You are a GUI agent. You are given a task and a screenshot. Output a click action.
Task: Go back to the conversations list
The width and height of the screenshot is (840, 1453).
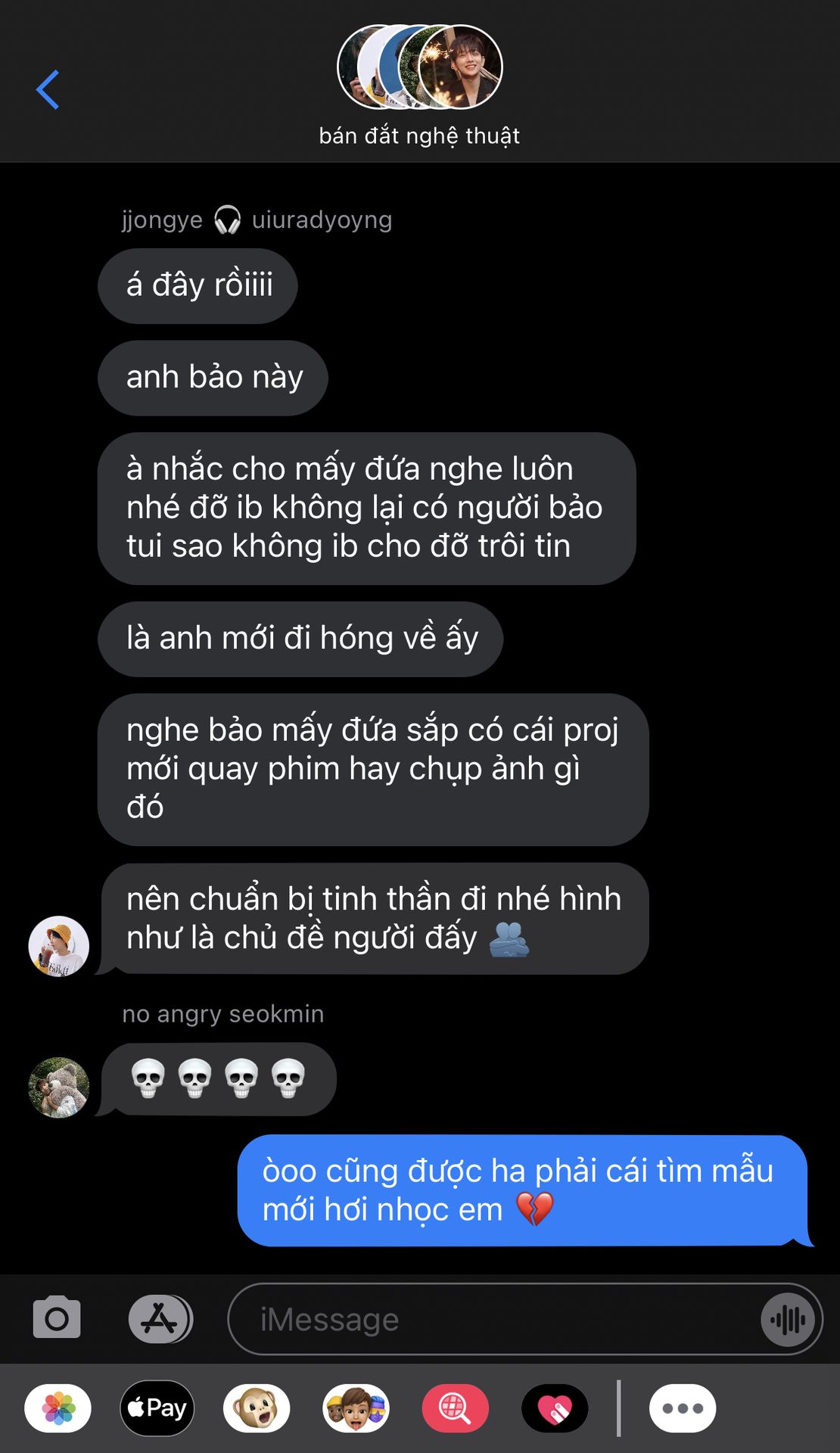tap(48, 90)
